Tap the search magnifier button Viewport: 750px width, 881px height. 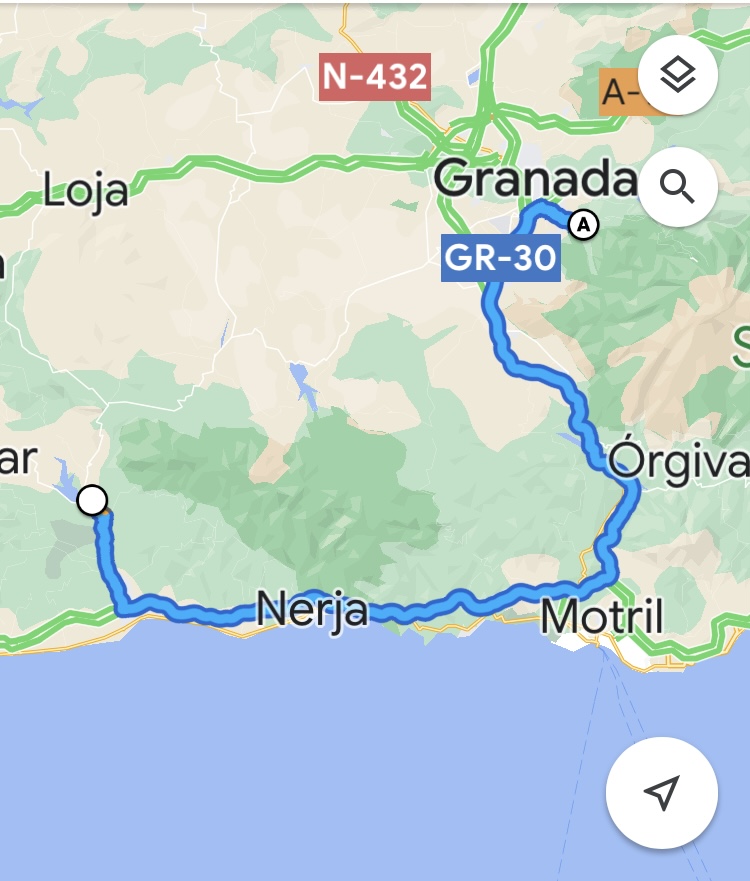(678, 187)
